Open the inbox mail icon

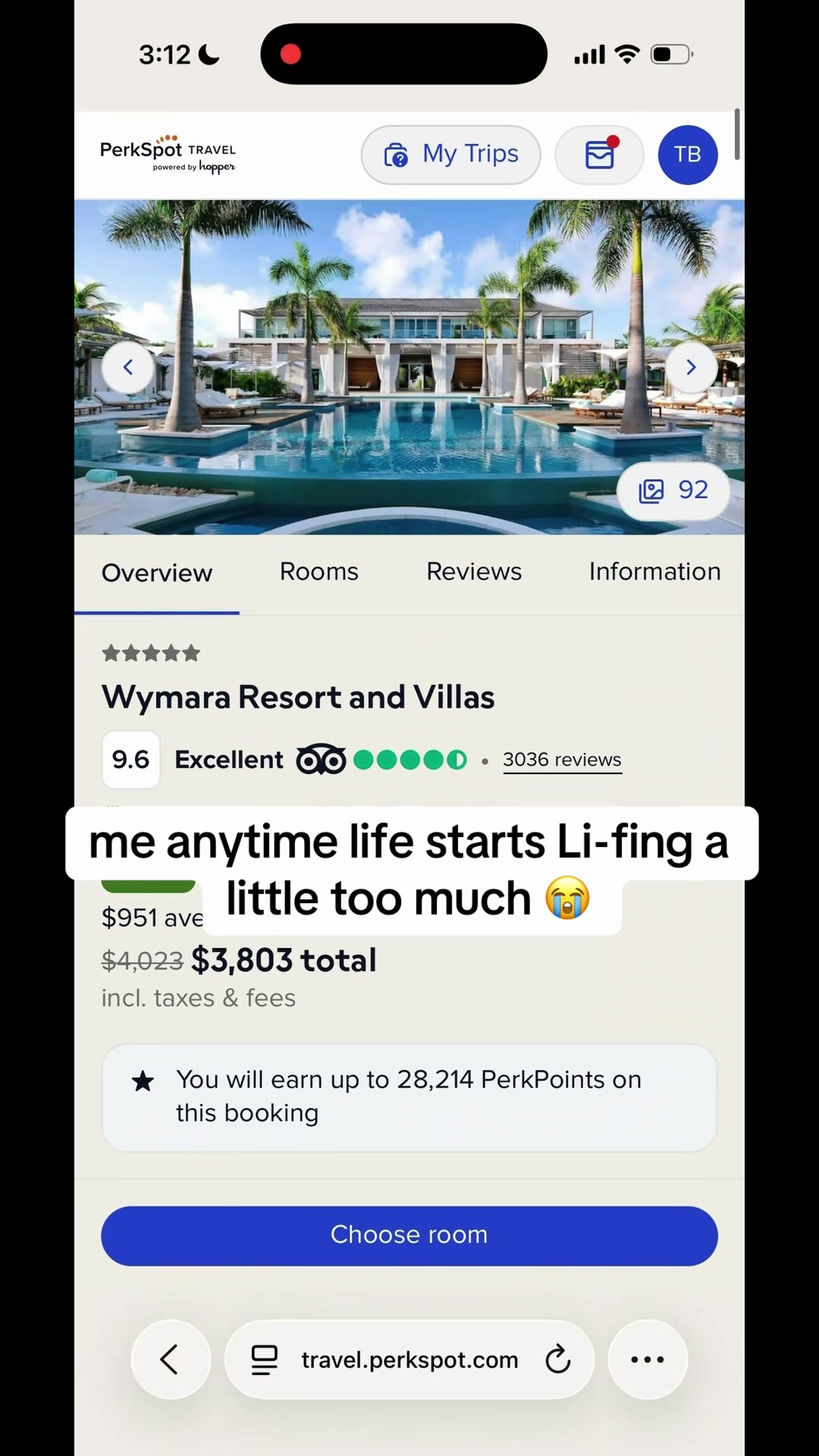599,155
